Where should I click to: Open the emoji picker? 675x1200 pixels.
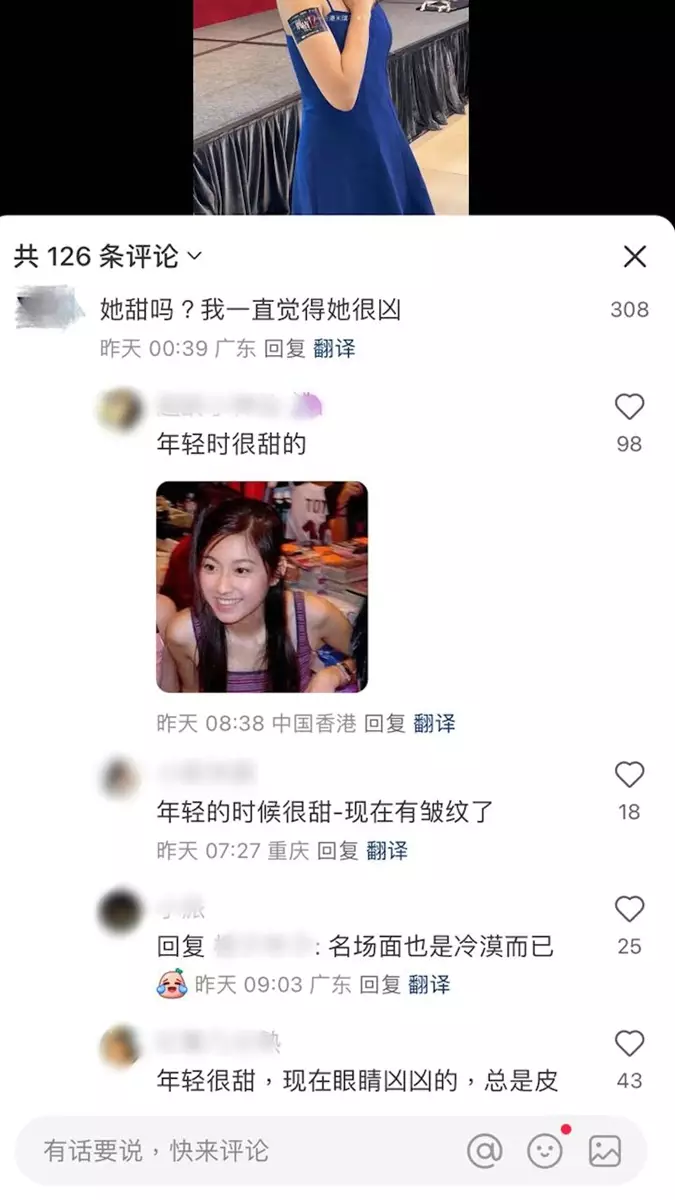[545, 1151]
